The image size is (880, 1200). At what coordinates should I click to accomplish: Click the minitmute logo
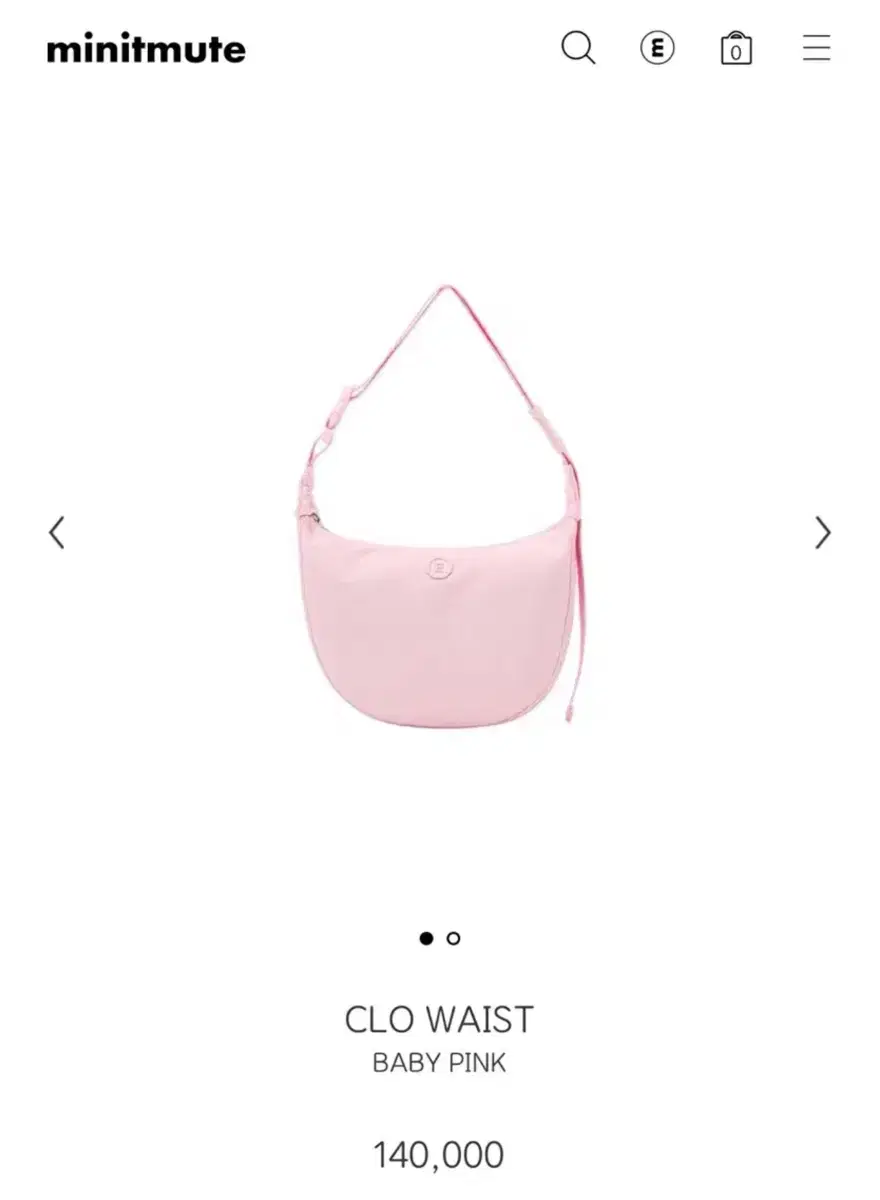pyautogui.click(x=147, y=50)
